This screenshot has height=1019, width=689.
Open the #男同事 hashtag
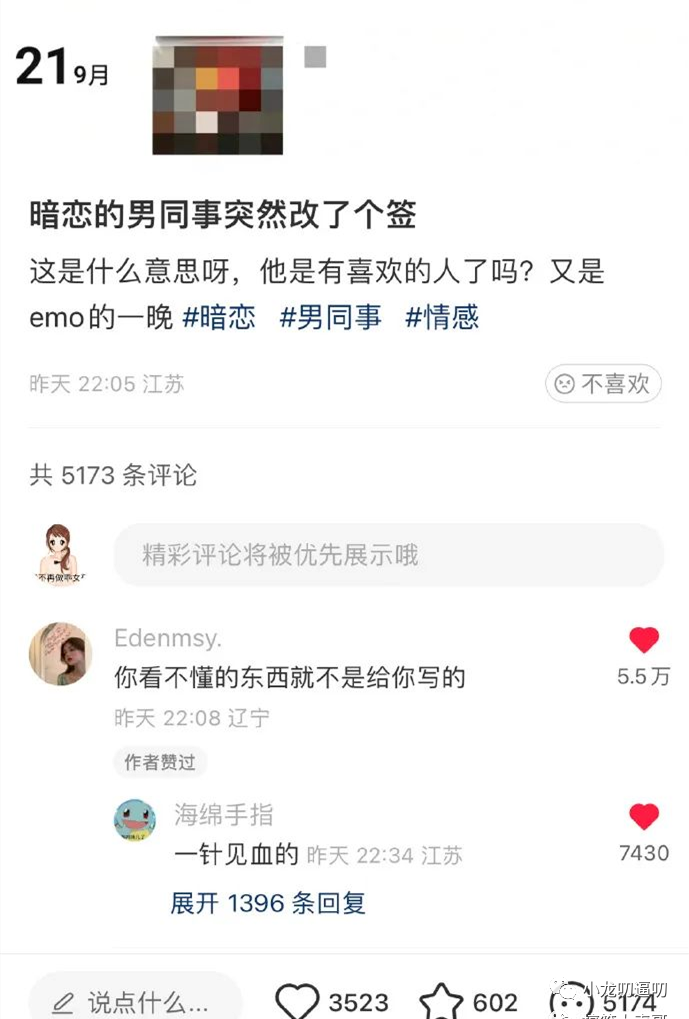tap(330, 317)
